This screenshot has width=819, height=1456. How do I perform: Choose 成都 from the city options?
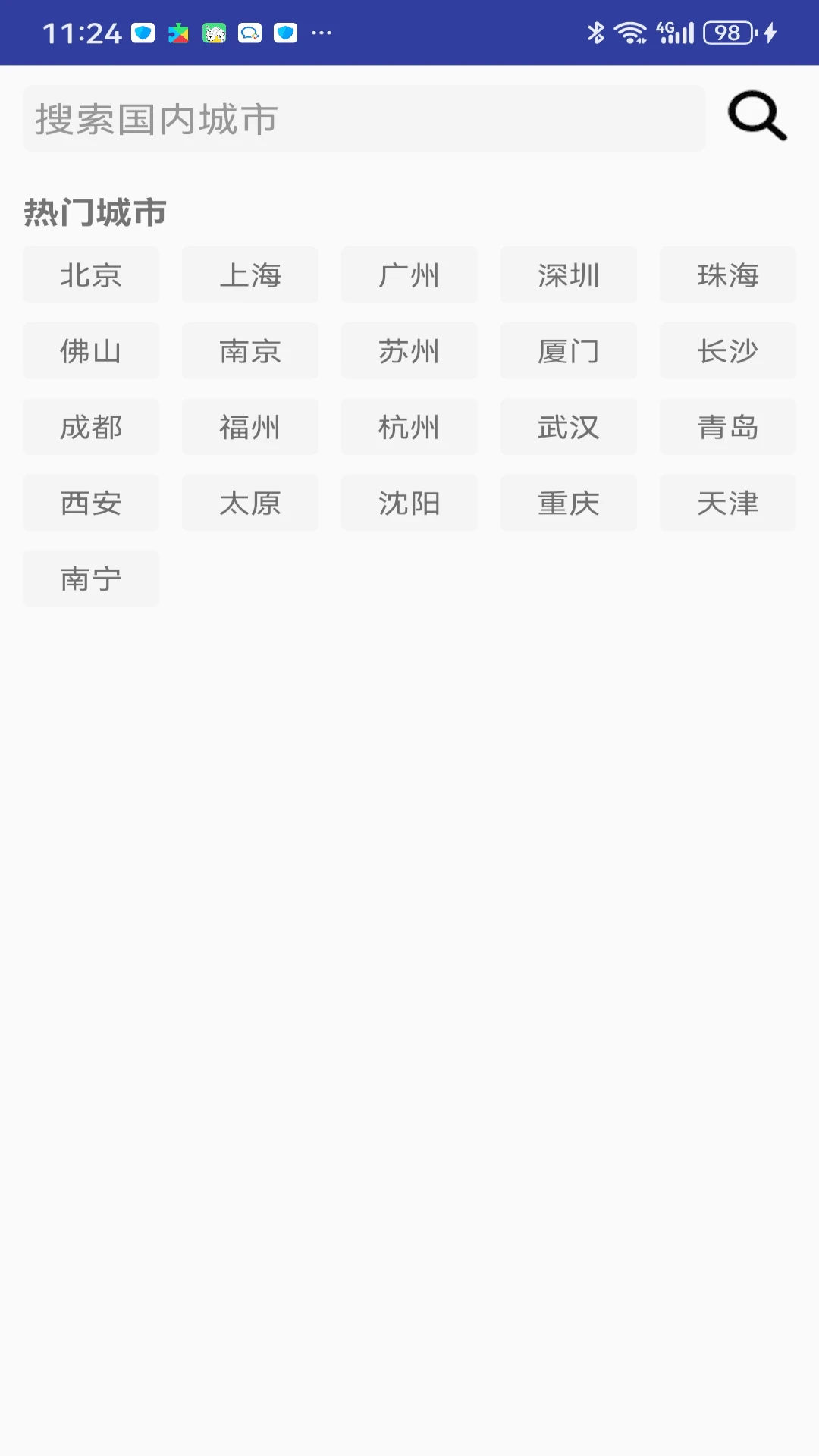(x=91, y=427)
